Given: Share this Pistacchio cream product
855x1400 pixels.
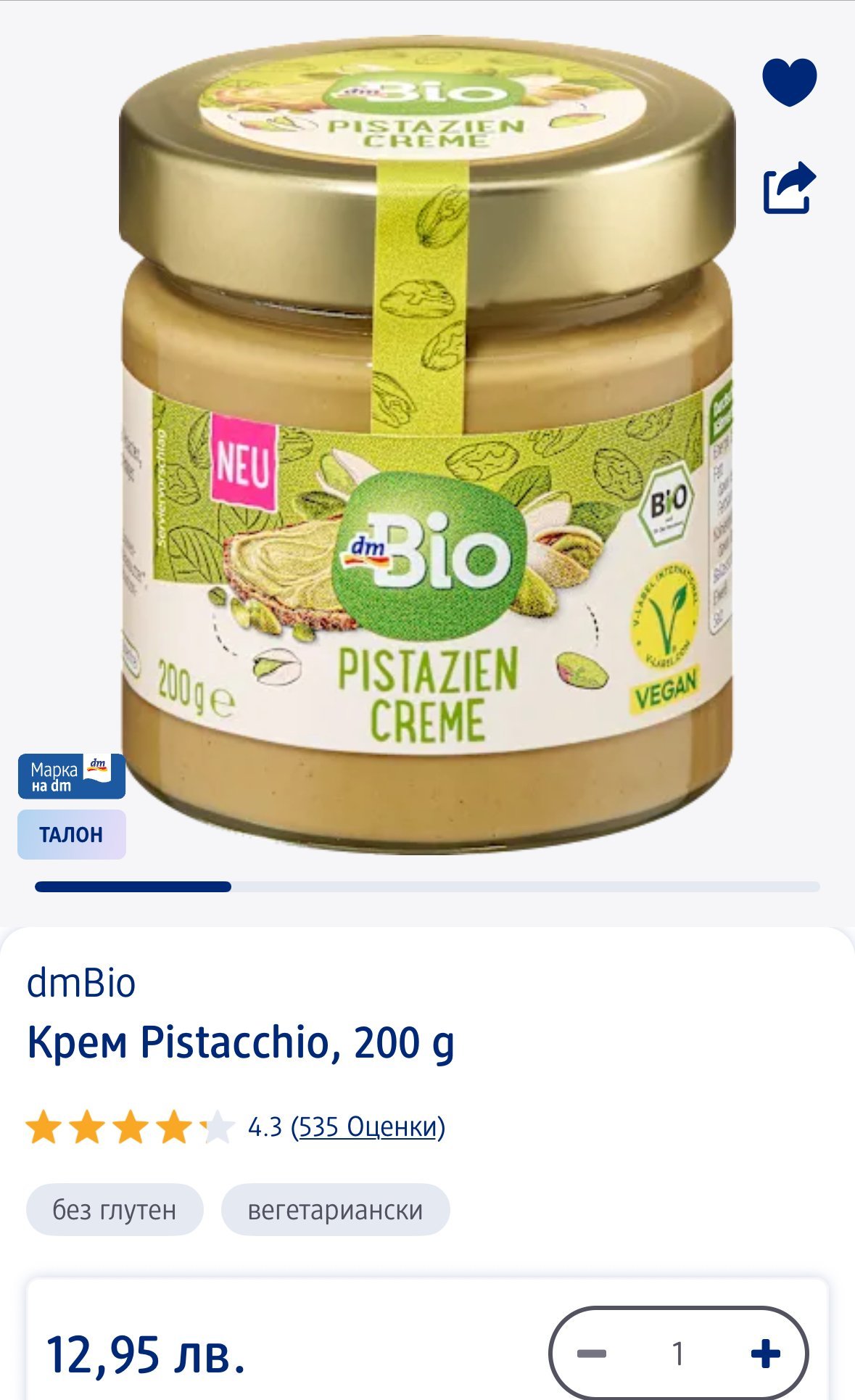Looking at the screenshot, I should [x=789, y=189].
